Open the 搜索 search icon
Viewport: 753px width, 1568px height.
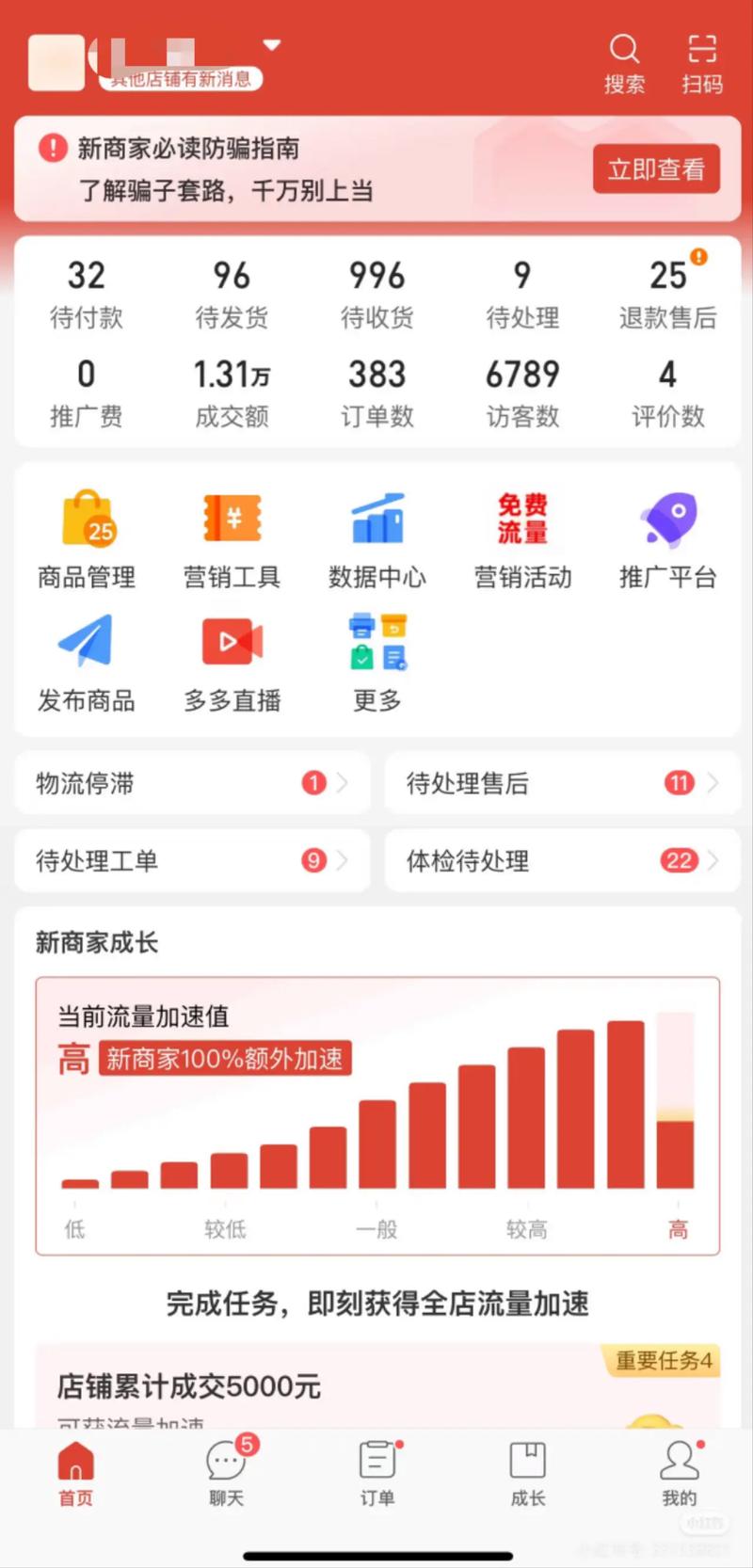[x=624, y=62]
